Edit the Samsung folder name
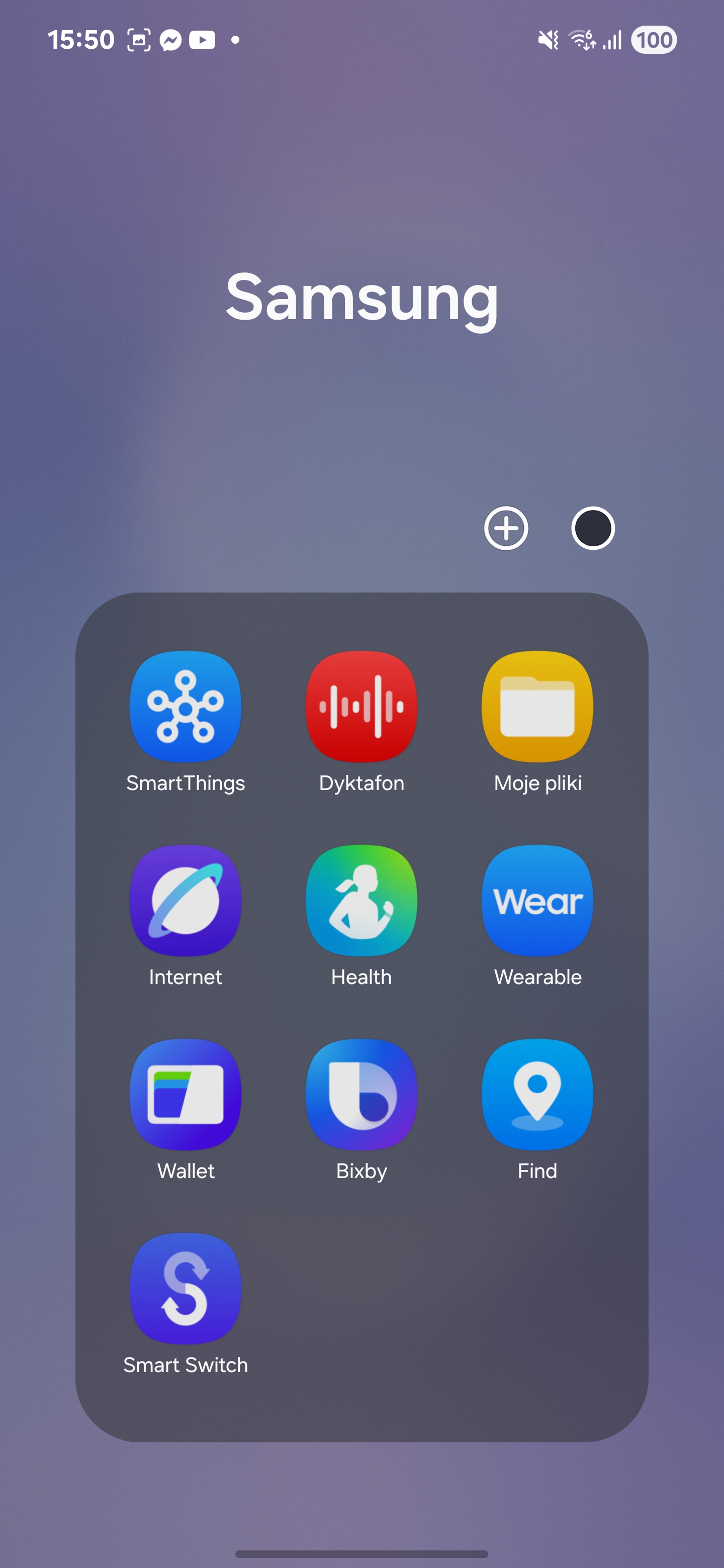Screen dimensions: 724x1568 click(x=361, y=297)
